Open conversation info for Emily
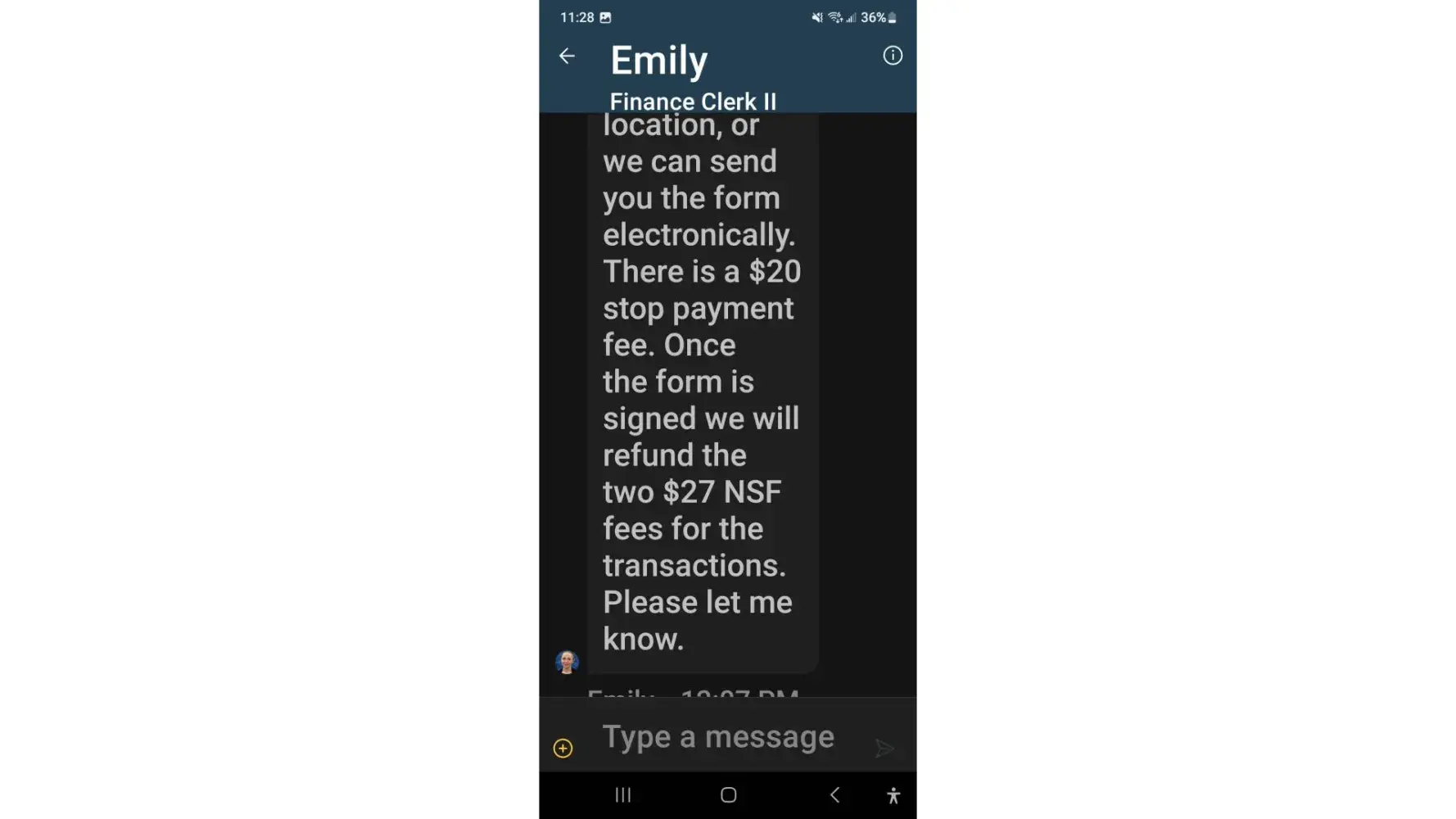Image resolution: width=1456 pixels, height=819 pixels. click(x=892, y=56)
